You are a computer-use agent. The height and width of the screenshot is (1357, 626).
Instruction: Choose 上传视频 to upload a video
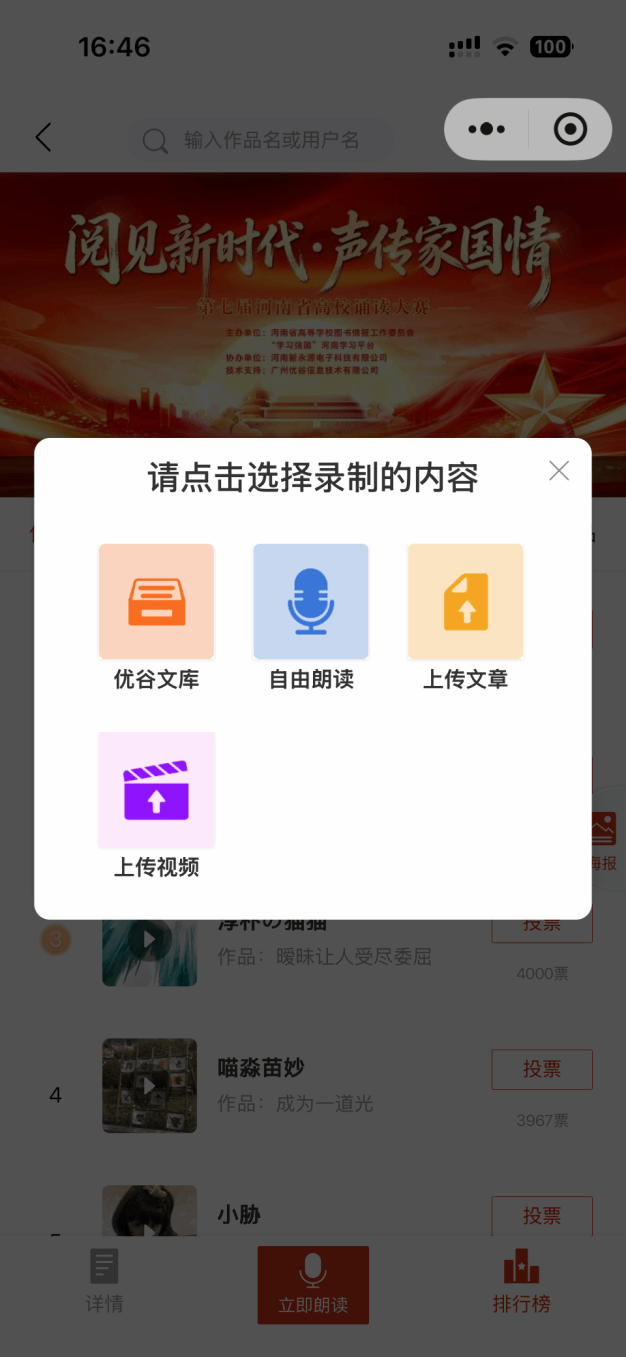(x=156, y=790)
